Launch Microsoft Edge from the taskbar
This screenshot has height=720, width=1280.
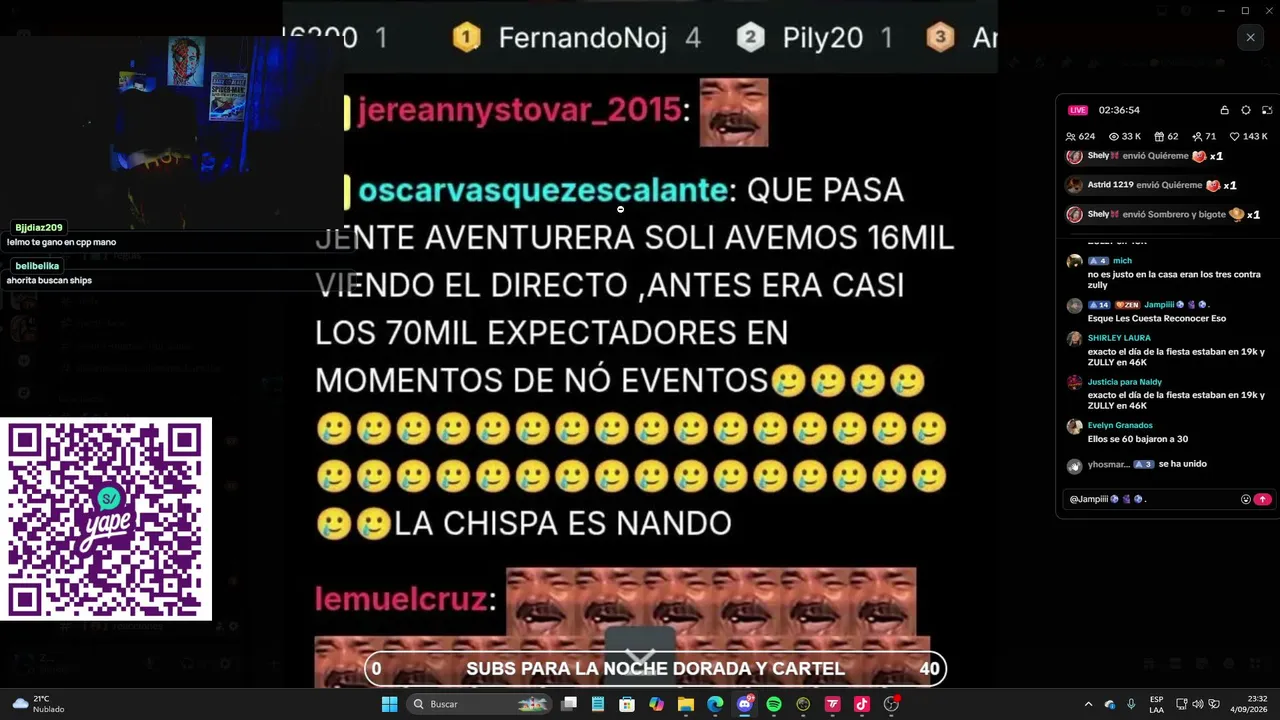click(715, 704)
